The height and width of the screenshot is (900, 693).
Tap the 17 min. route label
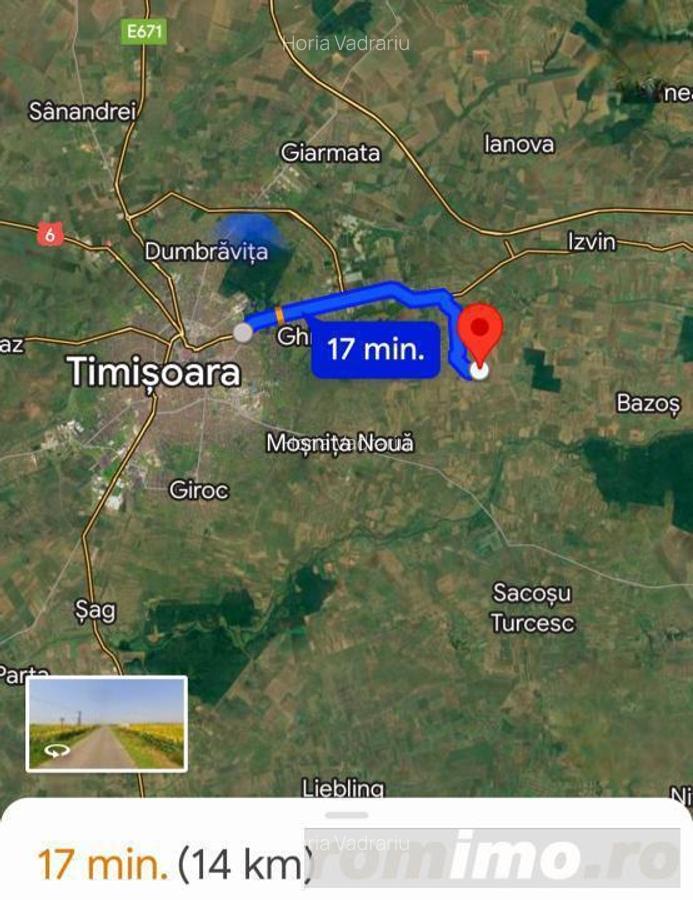click(375, 349)
